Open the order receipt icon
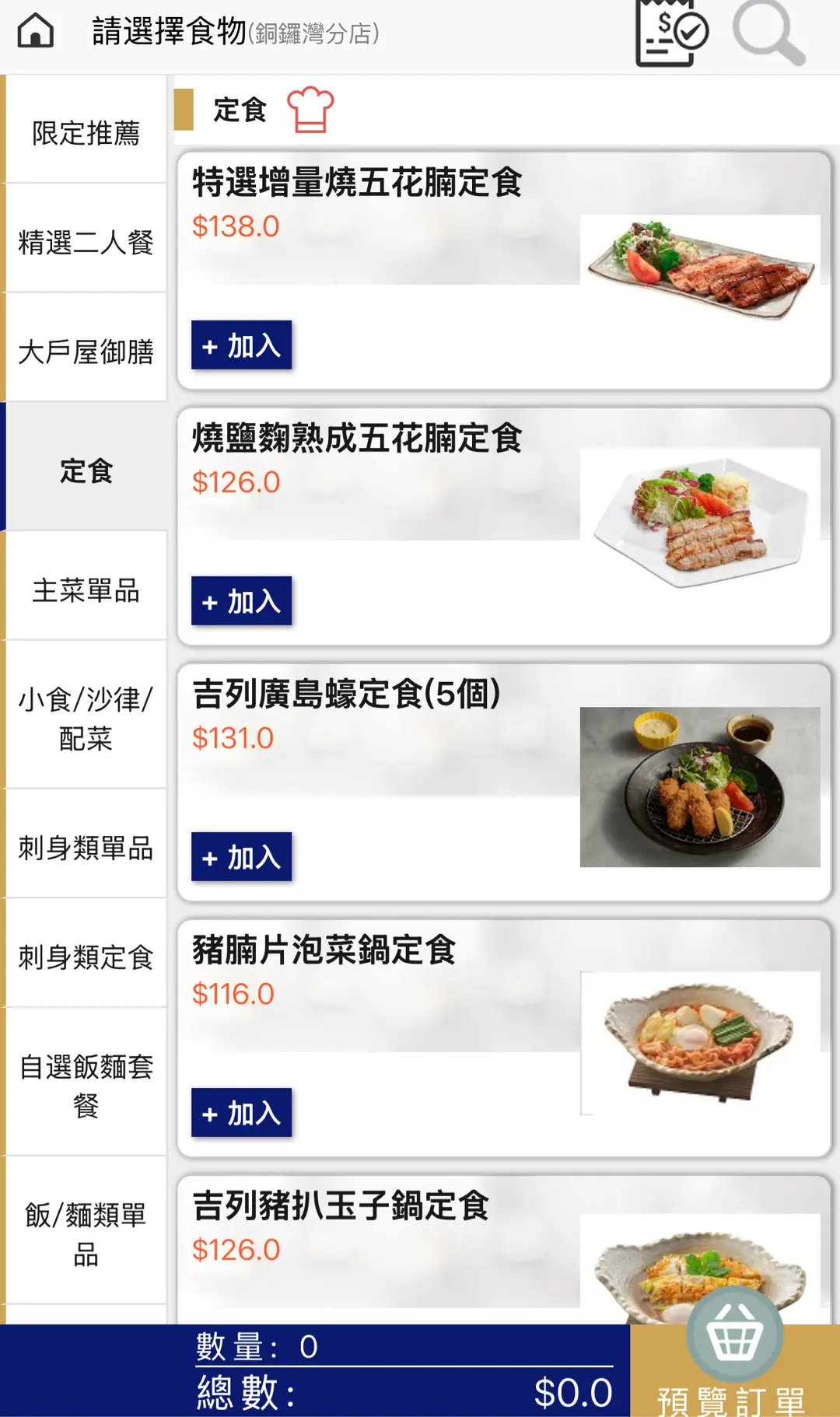Screen dimensions: 840x1417 coord(671,33)
